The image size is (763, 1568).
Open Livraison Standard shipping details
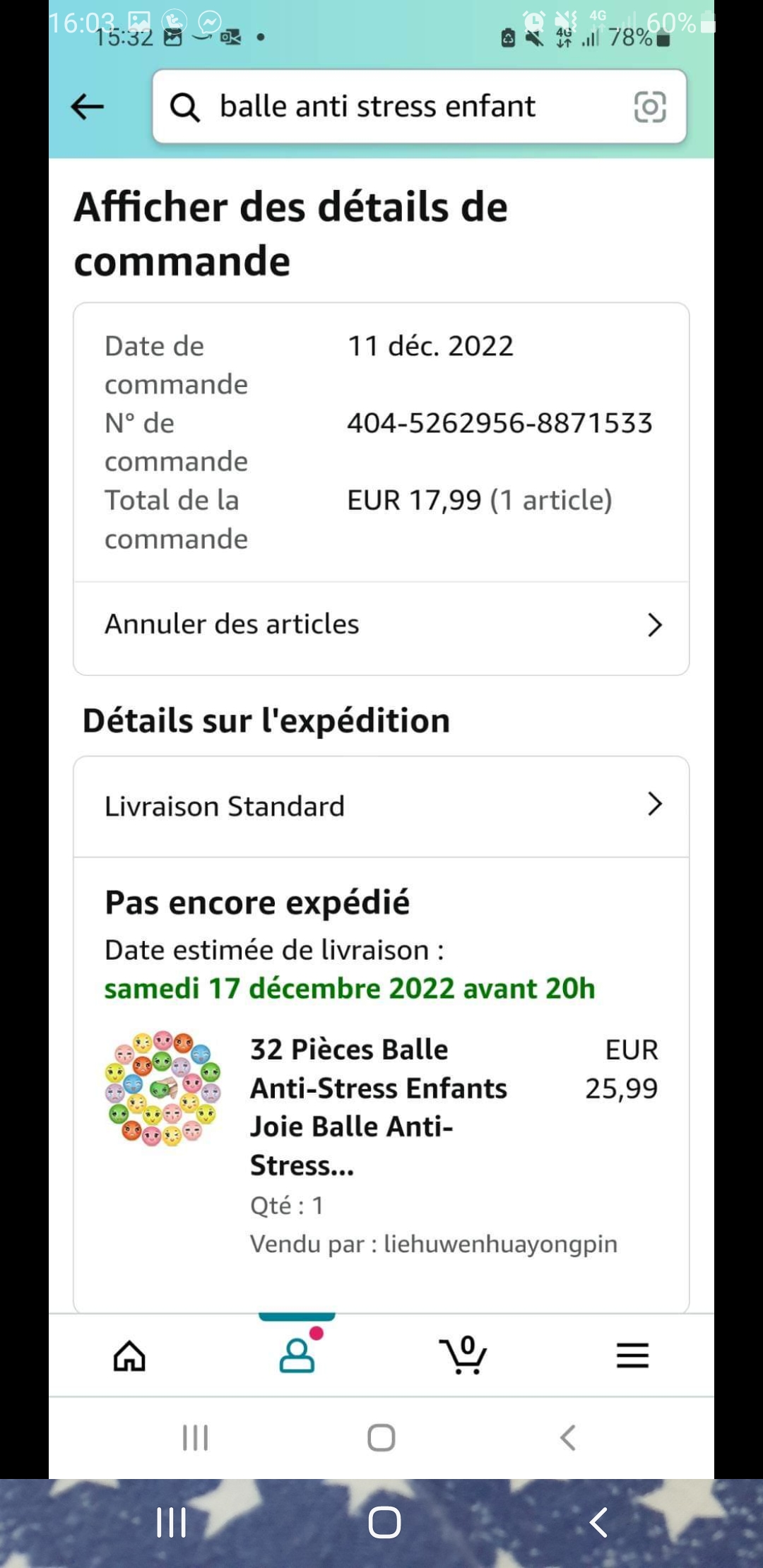(x=381, y=806)
